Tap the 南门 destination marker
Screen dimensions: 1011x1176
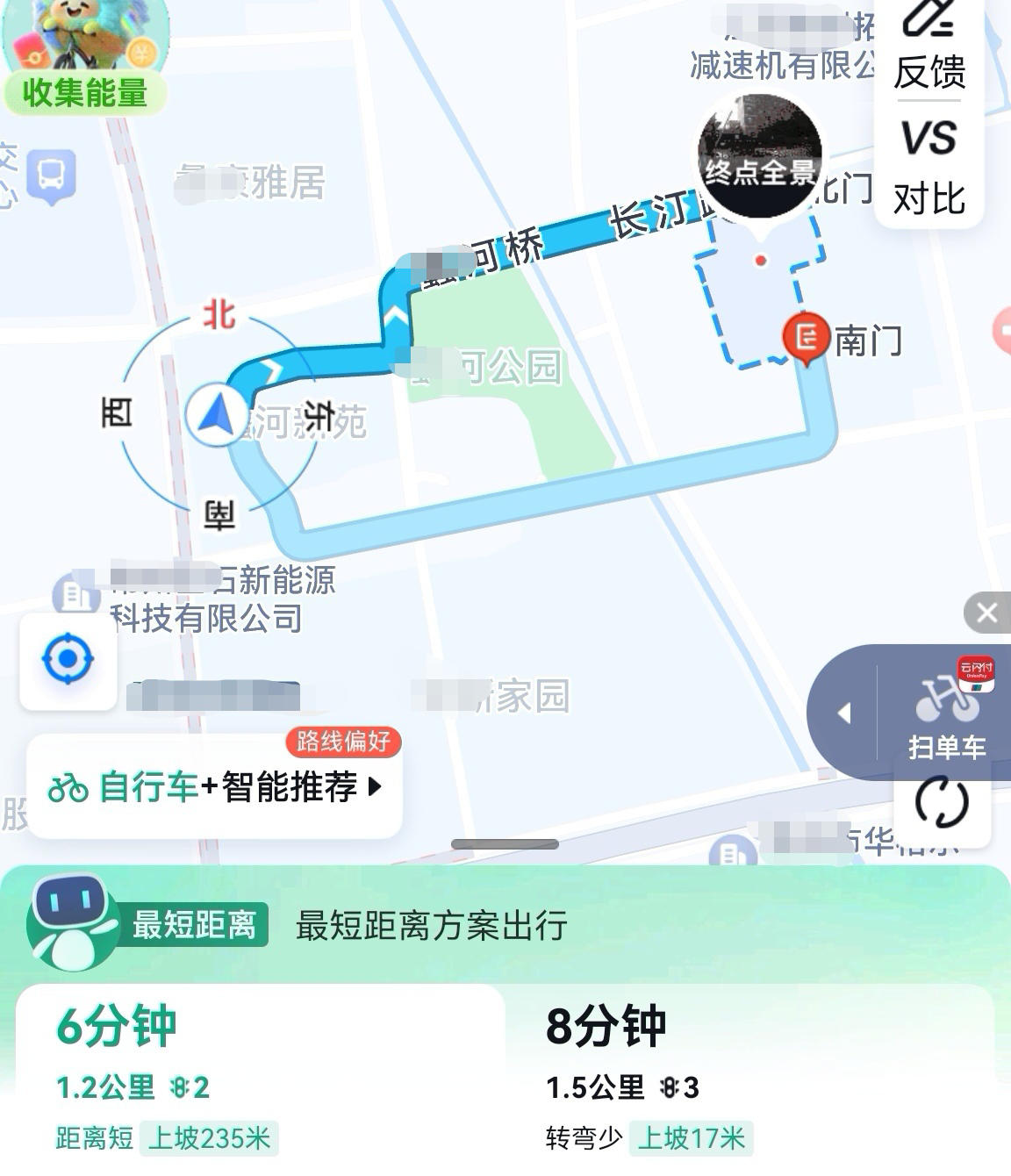(806, 337)
